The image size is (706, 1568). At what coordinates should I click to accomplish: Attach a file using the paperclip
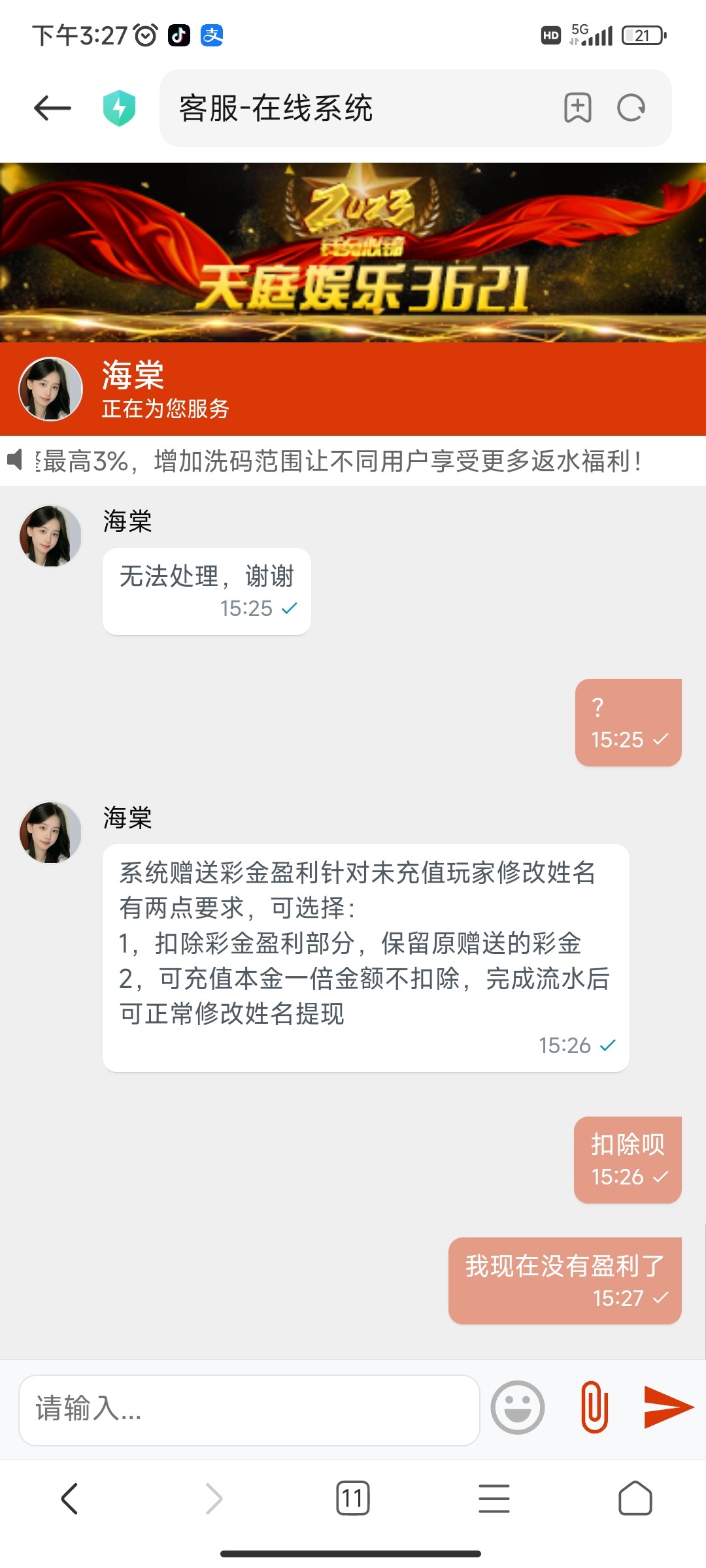click(595, 1409)
